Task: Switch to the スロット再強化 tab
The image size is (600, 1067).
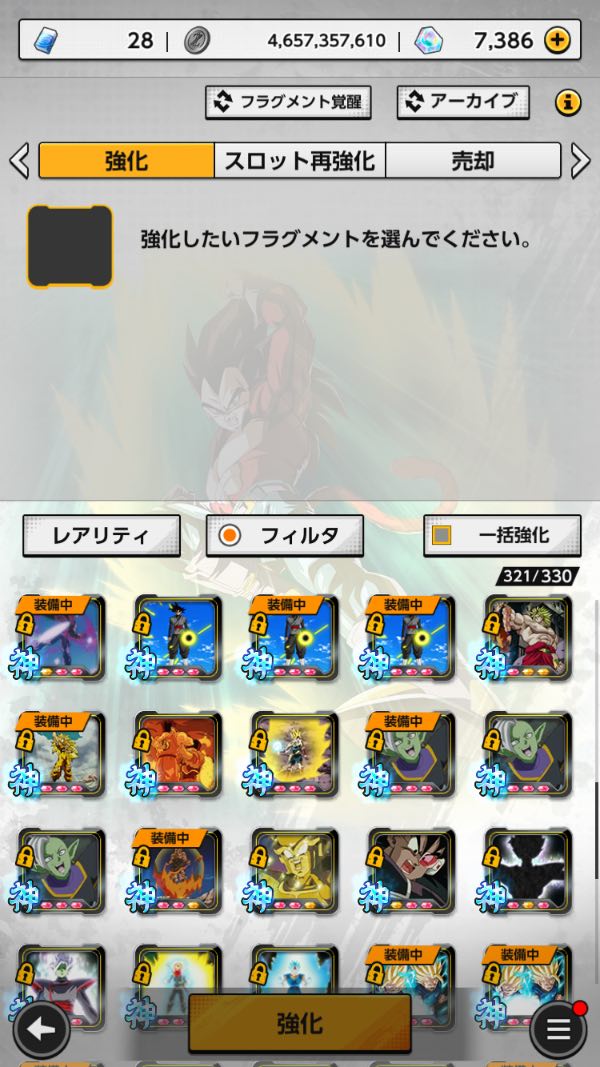Action: pos(300,161)
